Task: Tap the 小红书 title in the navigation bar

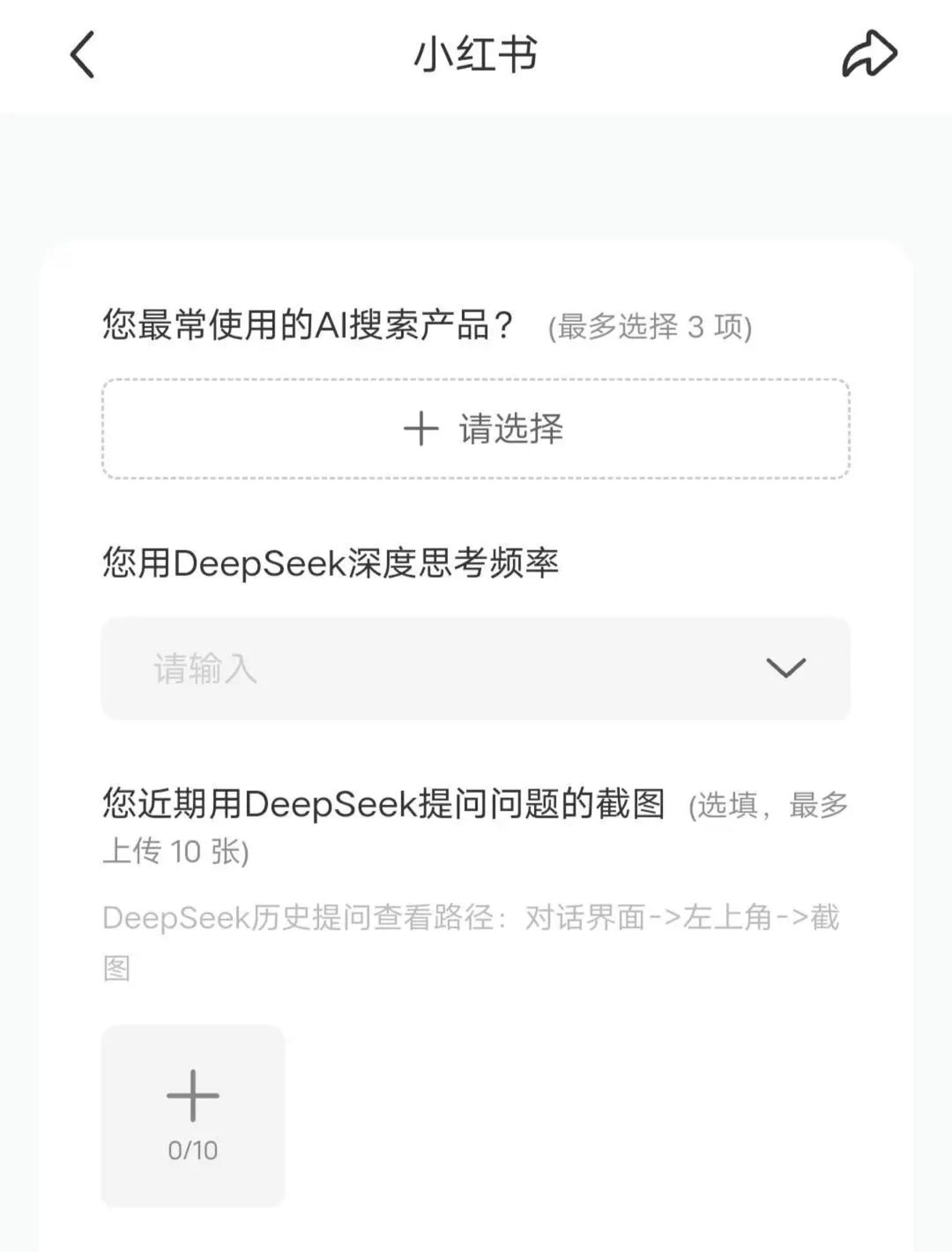Action: pyautogui.click(x=476, y=53)
